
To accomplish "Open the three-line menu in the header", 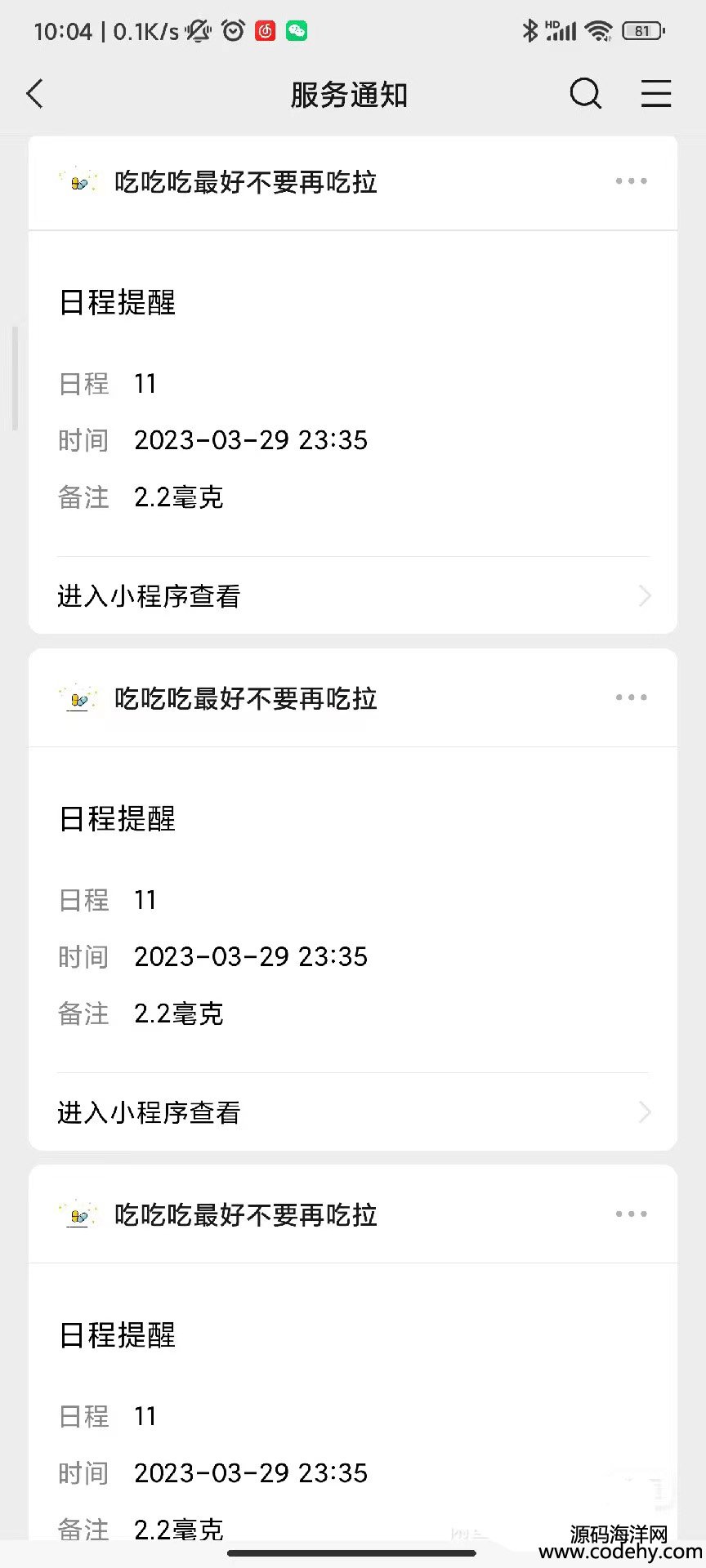I will [655, 94].
